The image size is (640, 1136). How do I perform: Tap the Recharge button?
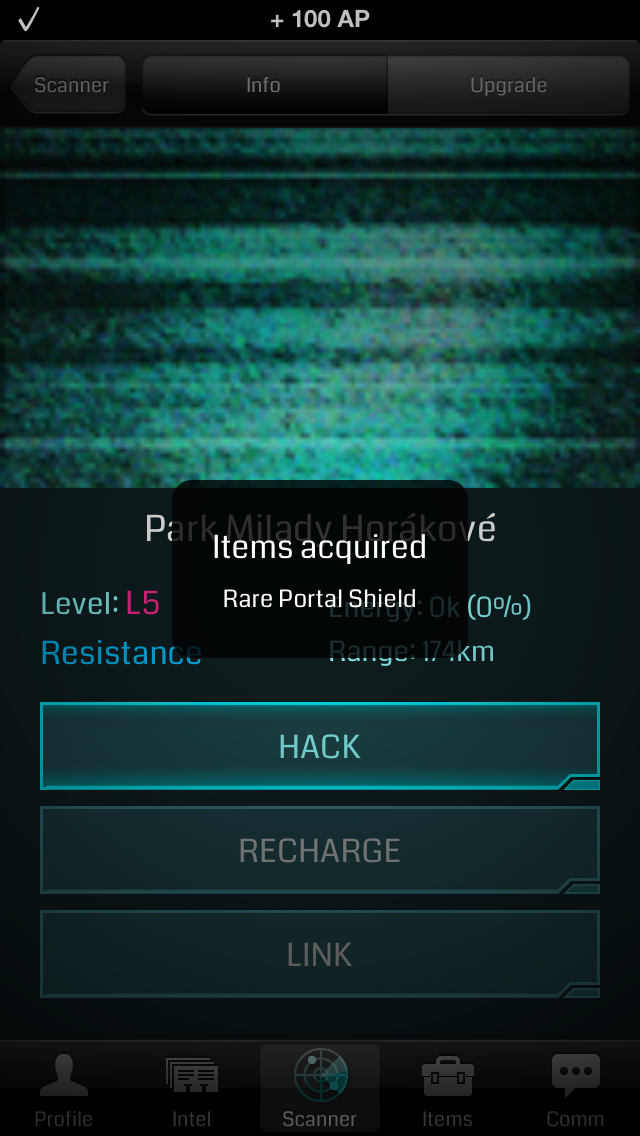coord(320,850)
